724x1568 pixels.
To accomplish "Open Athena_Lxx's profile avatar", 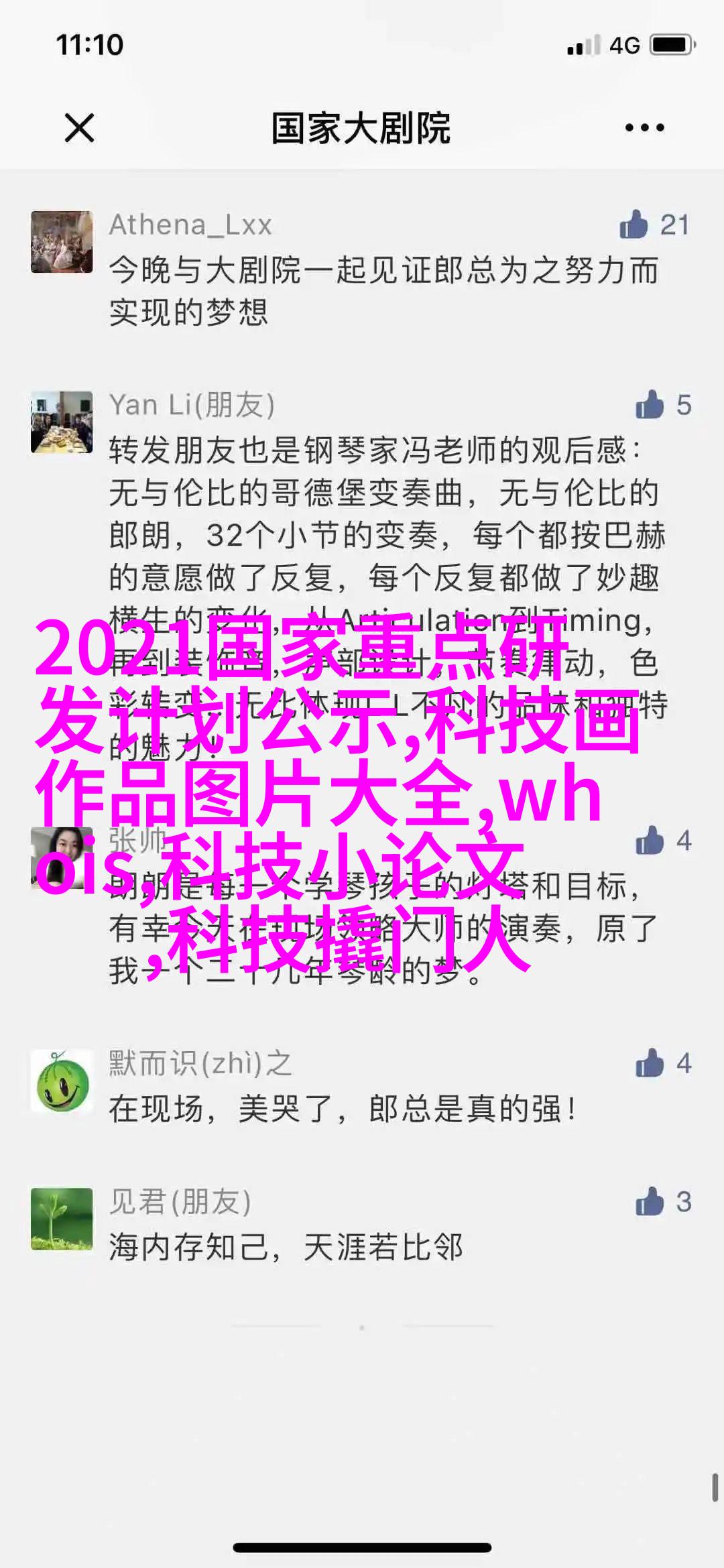I will [62, 242].
